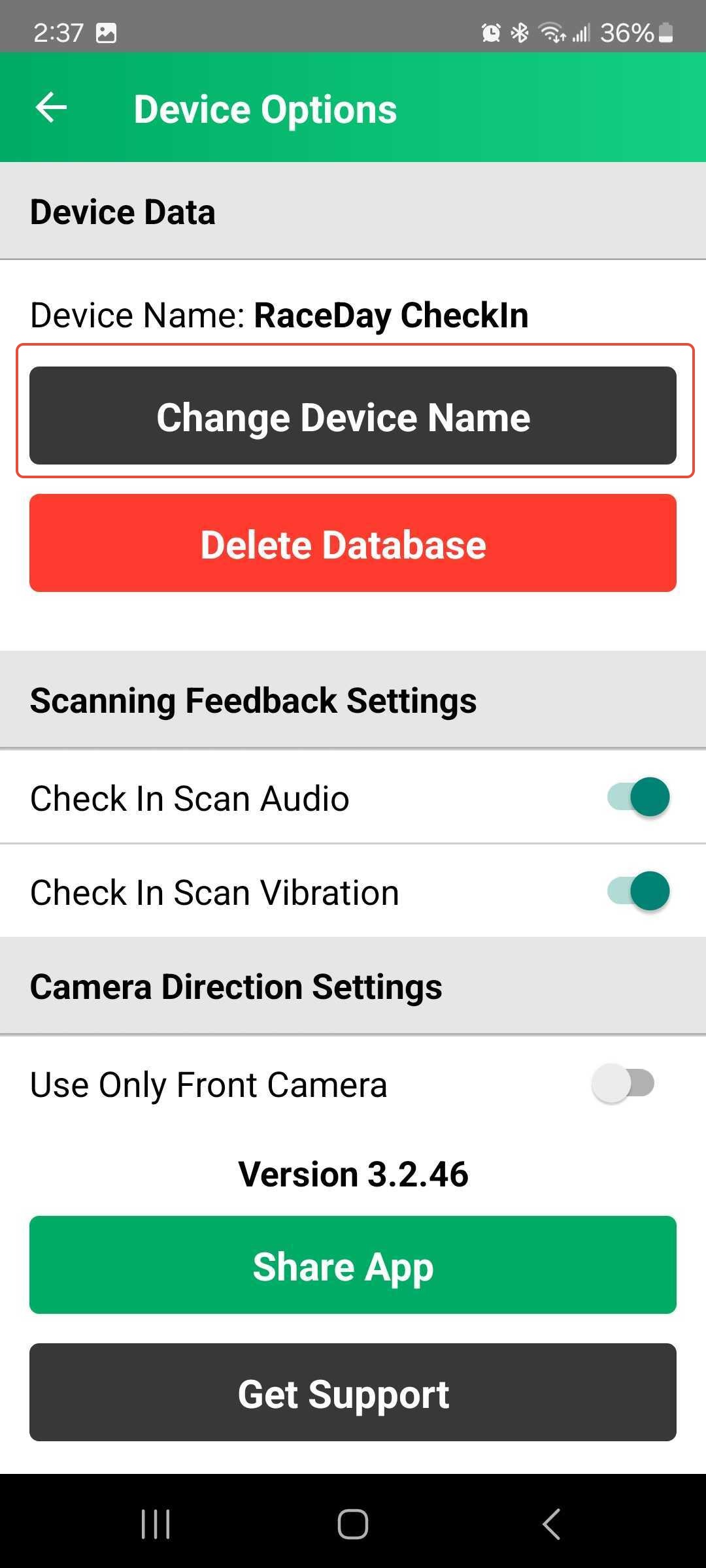Open recent apps from navigation bar
706x1568 pixels.
click(156, 1524)
